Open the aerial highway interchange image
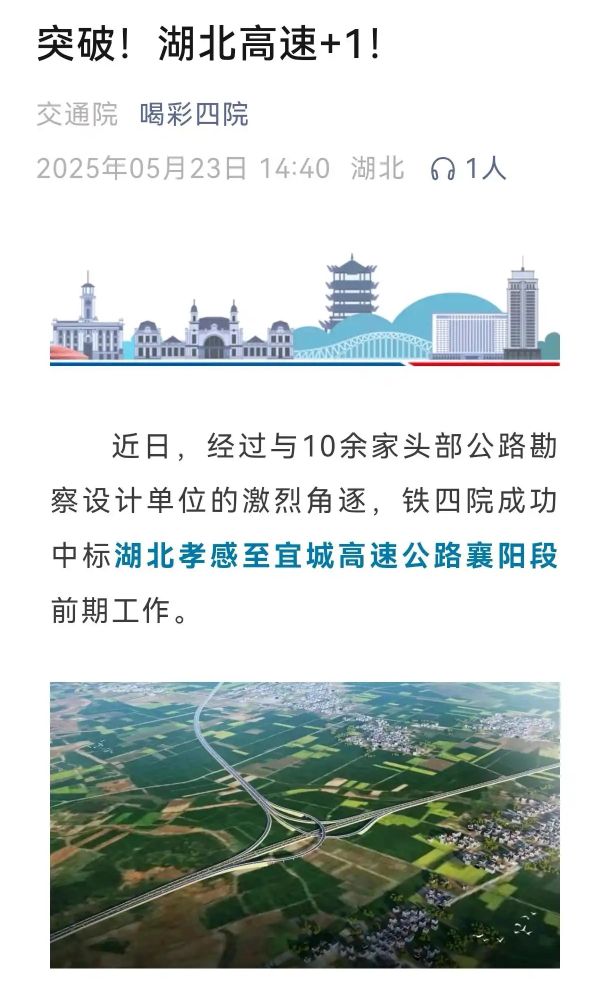This screenshot has height=984, width=610. (305, 824)
